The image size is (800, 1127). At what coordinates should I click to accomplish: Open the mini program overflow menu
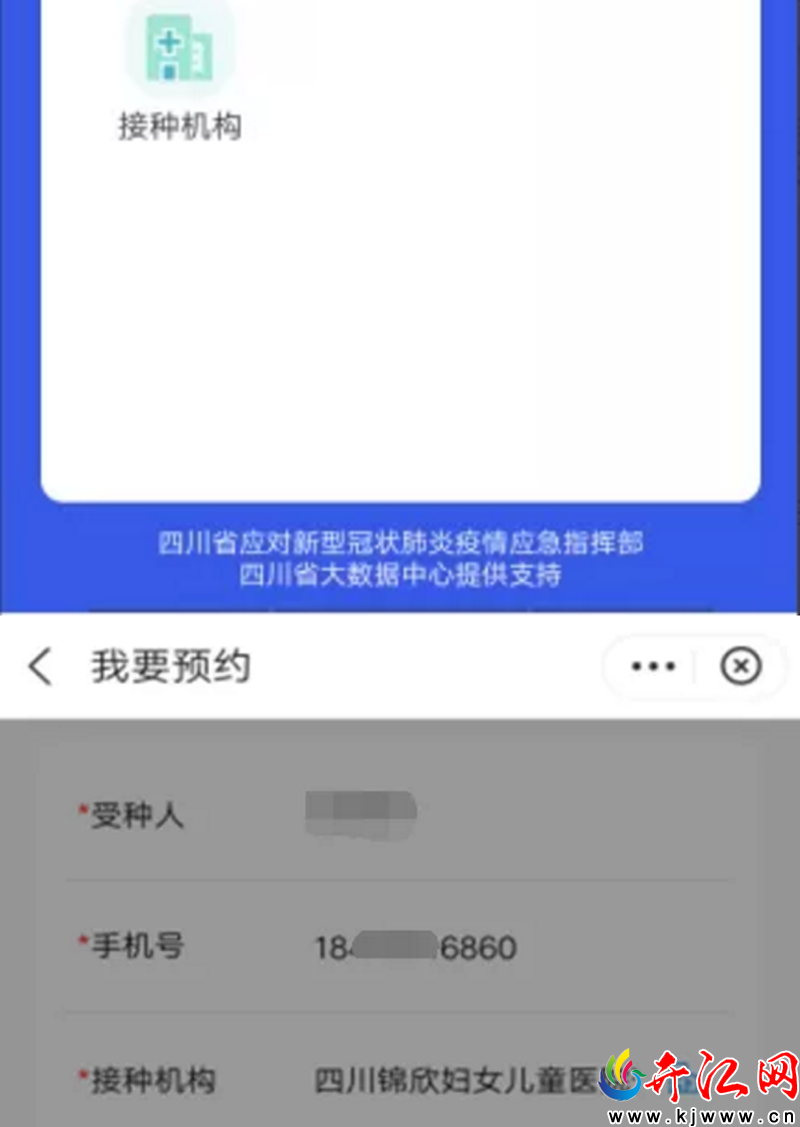point(654,666)
